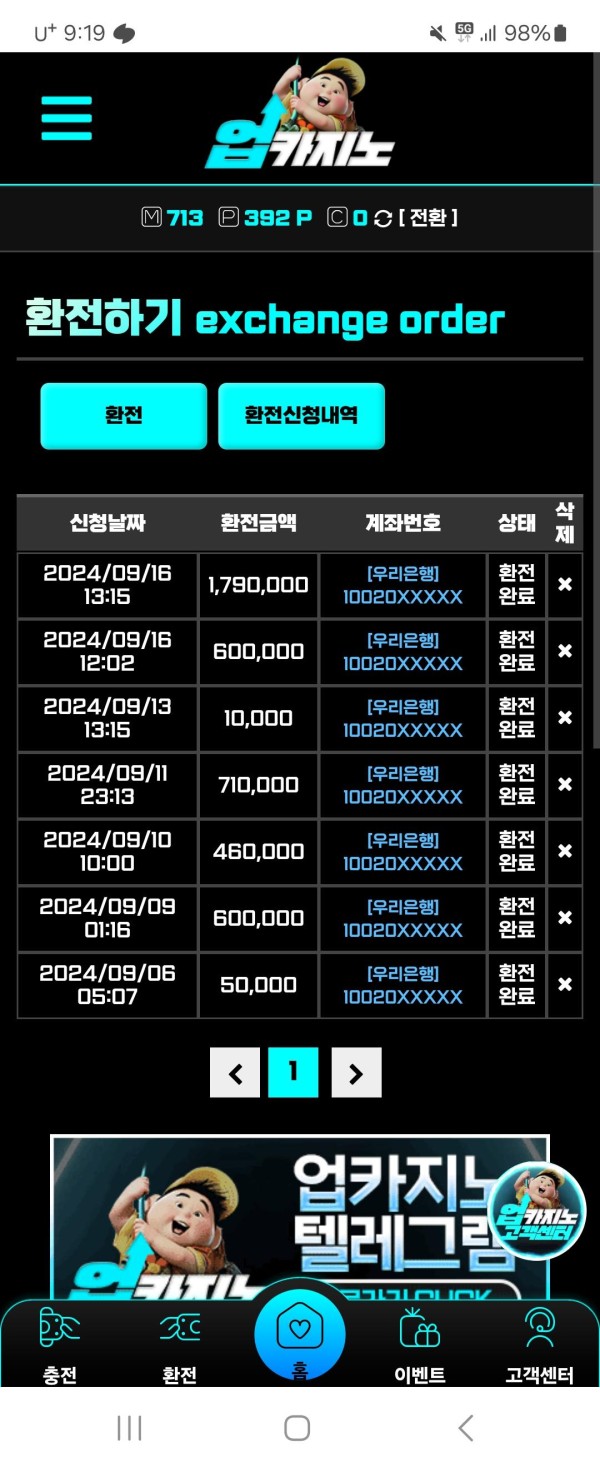The height and width of the screenshot is (1467, 600).
Task: Go to the previous page arrow
Action: click(235, 1073)
